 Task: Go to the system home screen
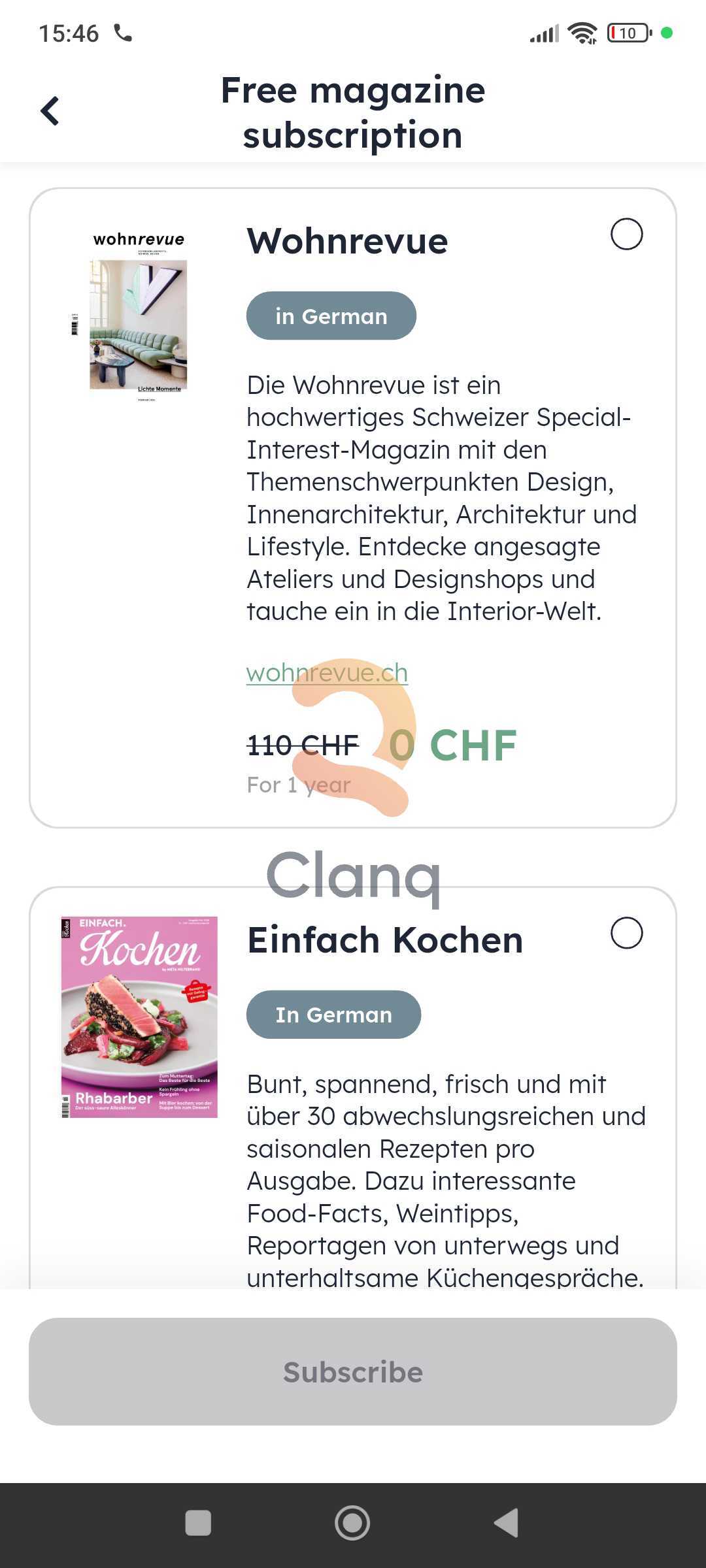(x=352, y=1523)
